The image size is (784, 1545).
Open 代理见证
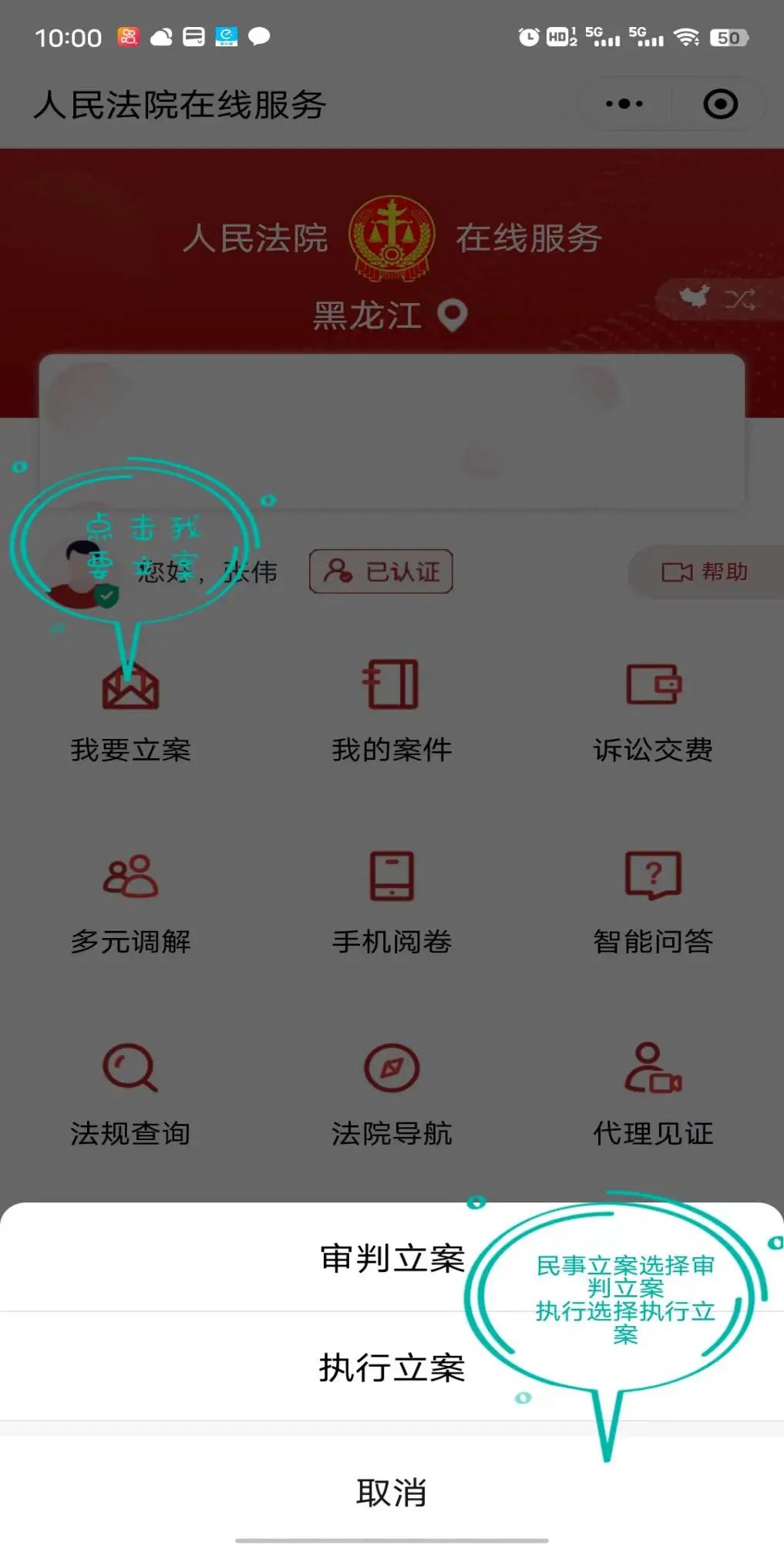point(653,1094)
